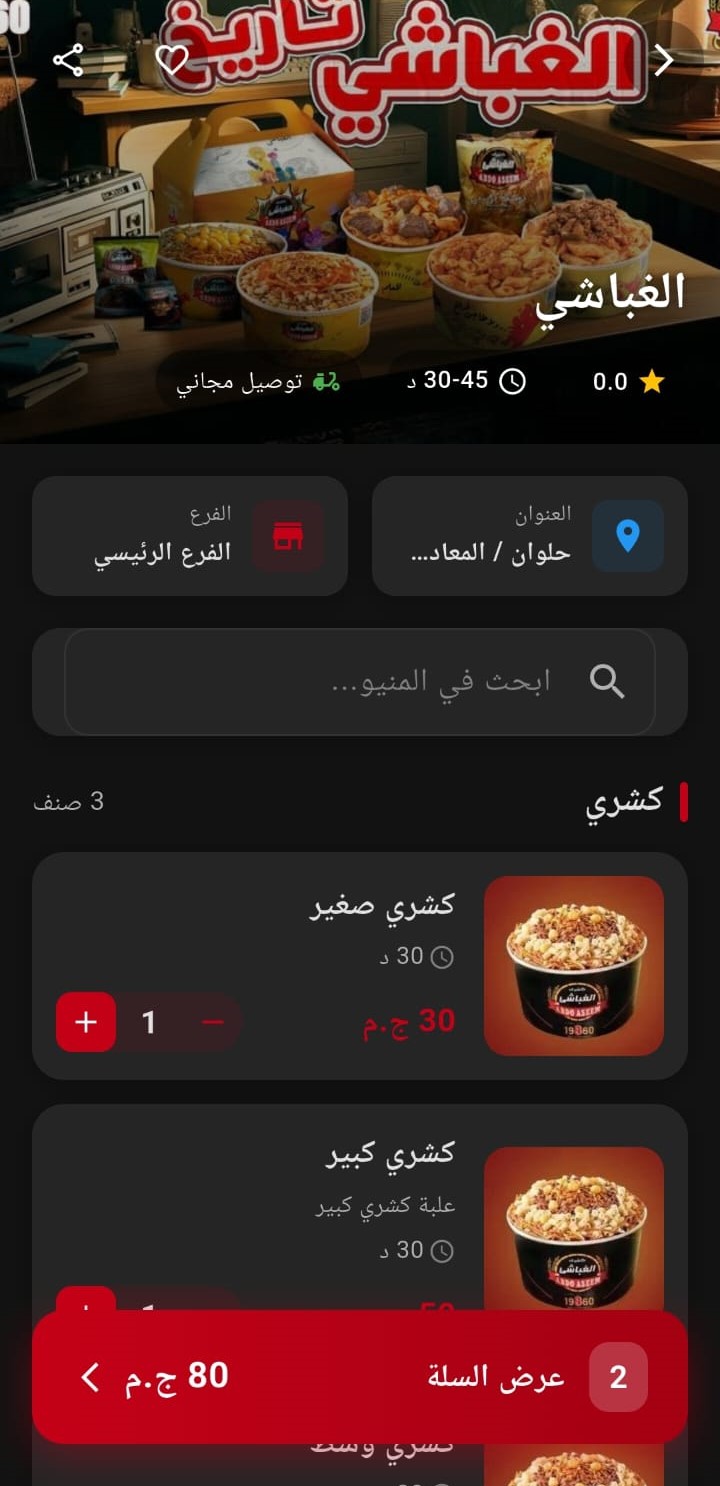Decrease كشري صغير quantity with minus button
Image resolution: width=720 pixels, height=1486 pixels.
coord(212,1022)
